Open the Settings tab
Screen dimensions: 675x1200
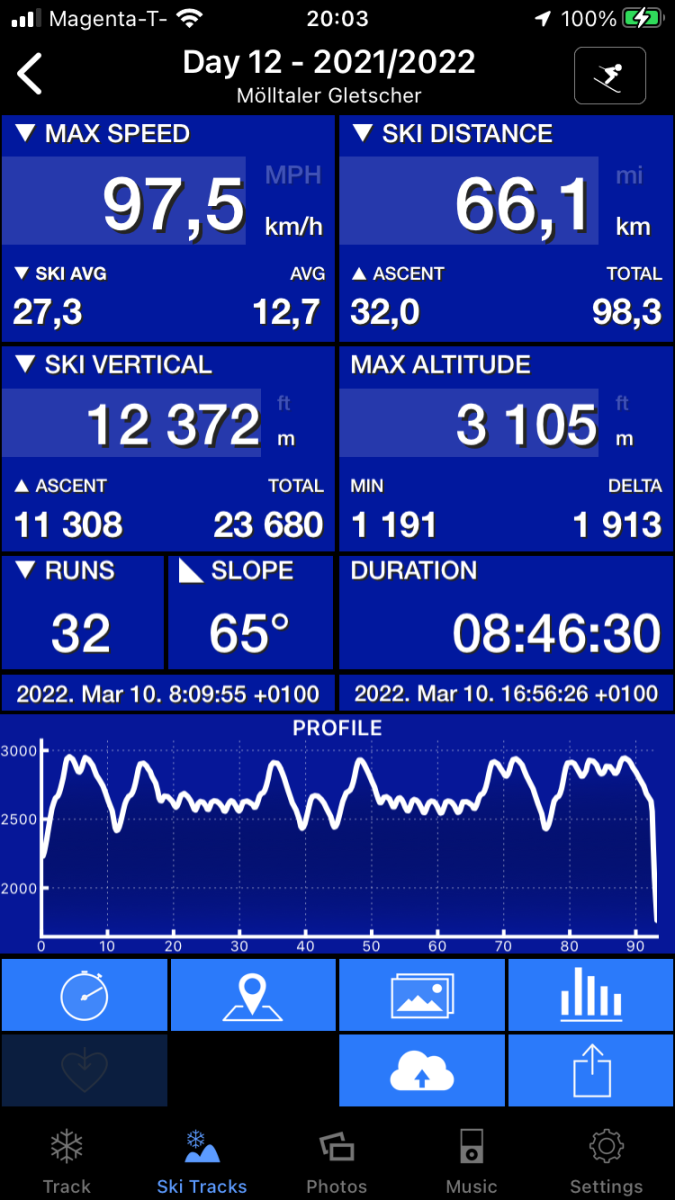point(606,1160)
